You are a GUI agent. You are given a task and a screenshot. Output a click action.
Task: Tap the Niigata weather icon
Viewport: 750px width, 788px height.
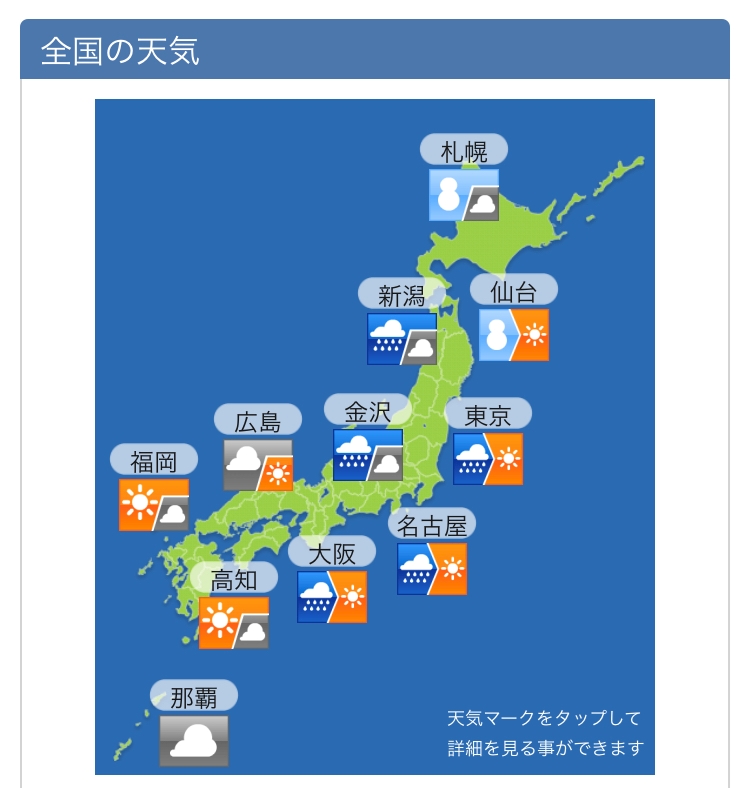pos(402,339)
